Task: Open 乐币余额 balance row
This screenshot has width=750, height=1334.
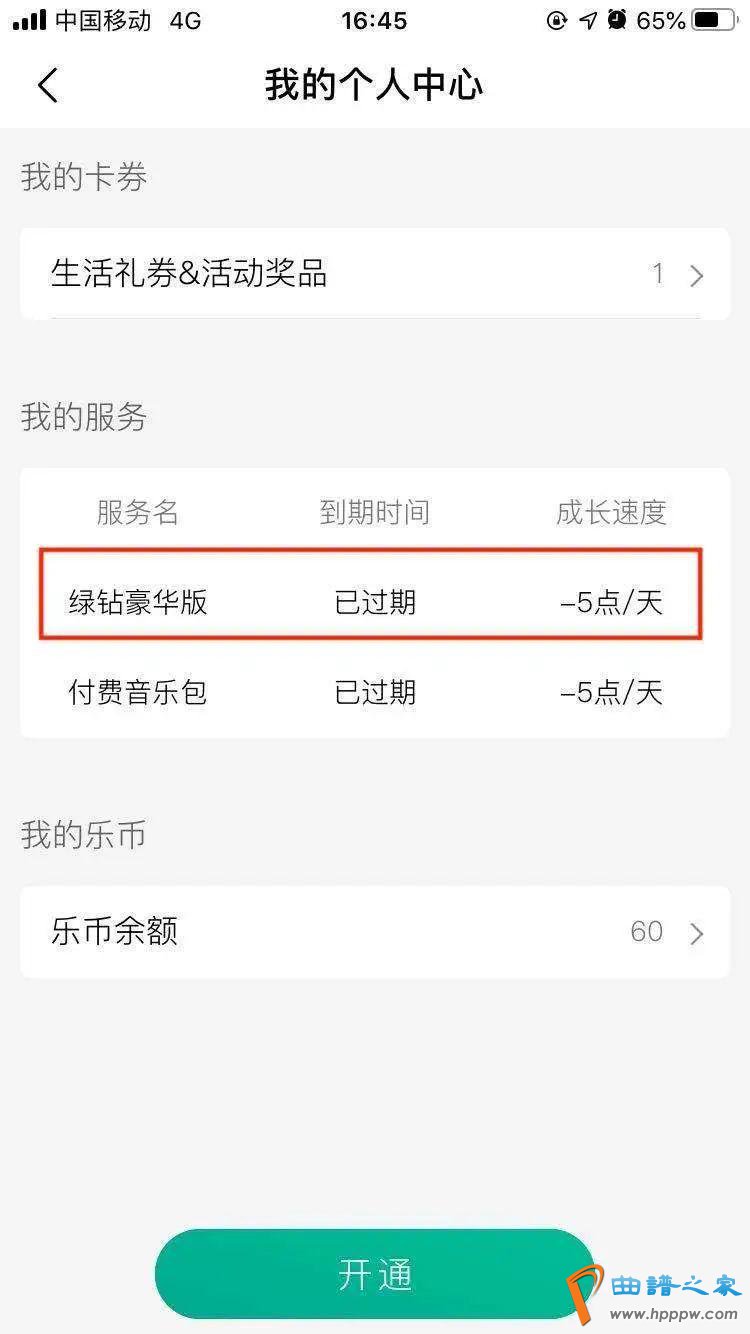Action: pos(375,932)
